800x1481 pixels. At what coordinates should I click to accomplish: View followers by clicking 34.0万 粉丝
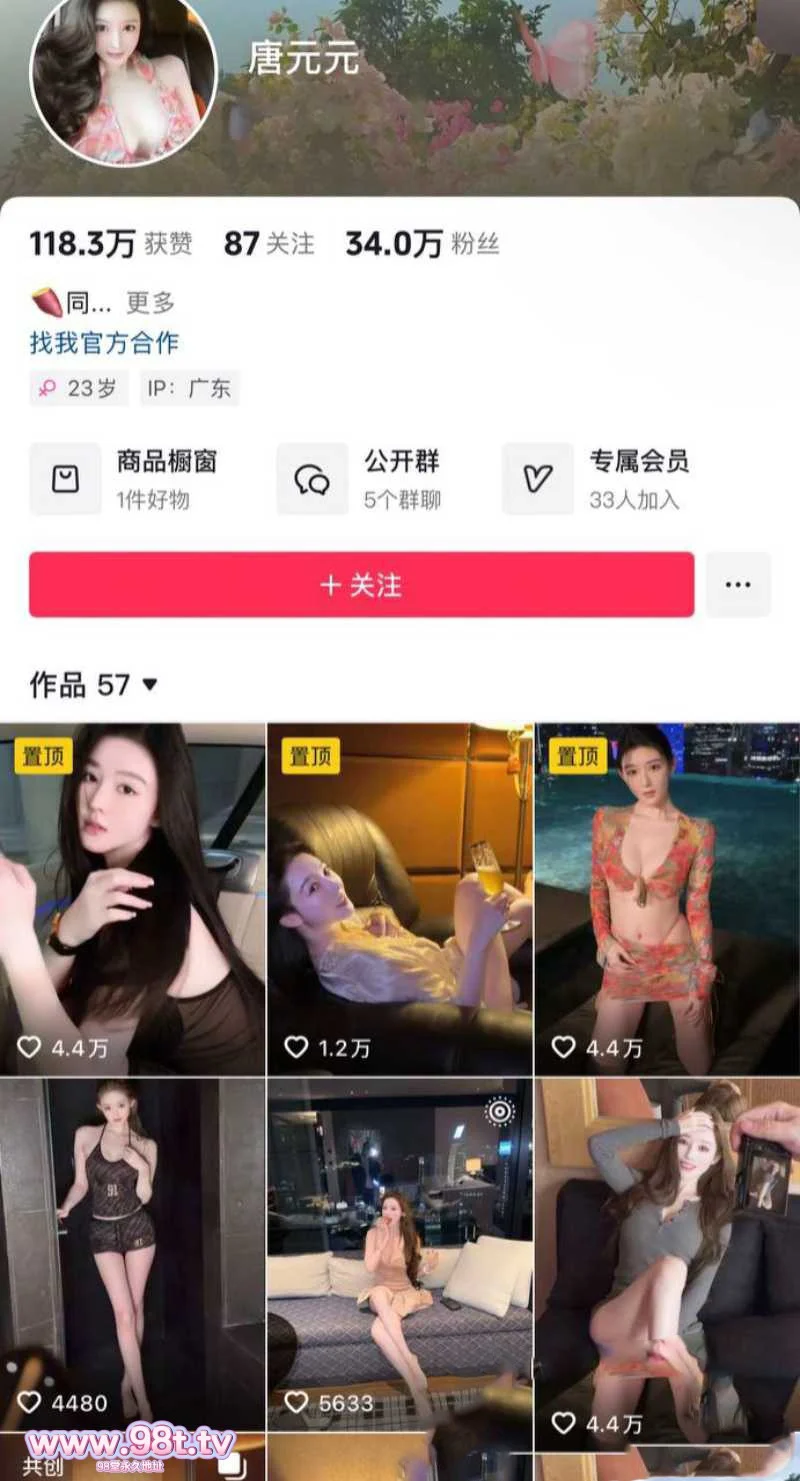click(x=421, y=243)
